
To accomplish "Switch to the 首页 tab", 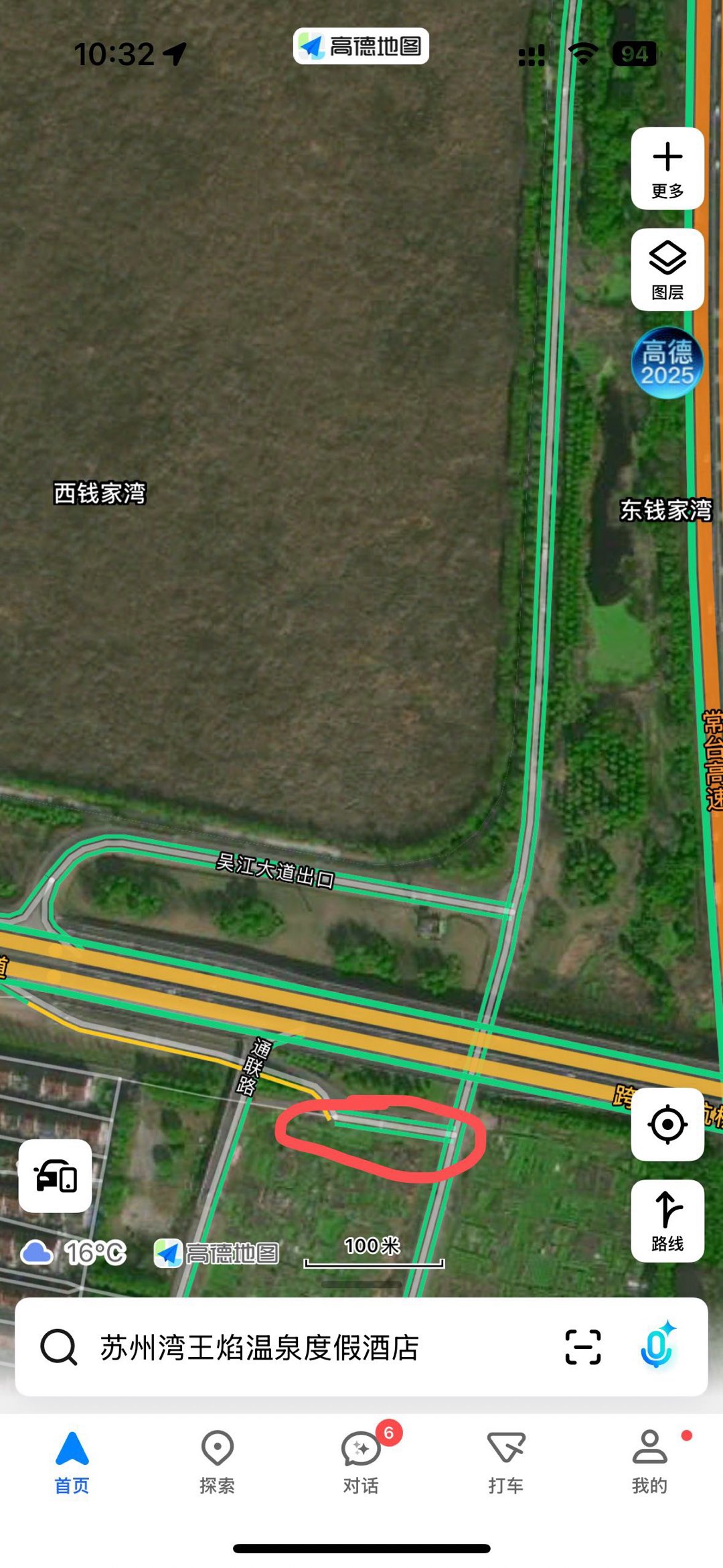I will click(72, 1463).
